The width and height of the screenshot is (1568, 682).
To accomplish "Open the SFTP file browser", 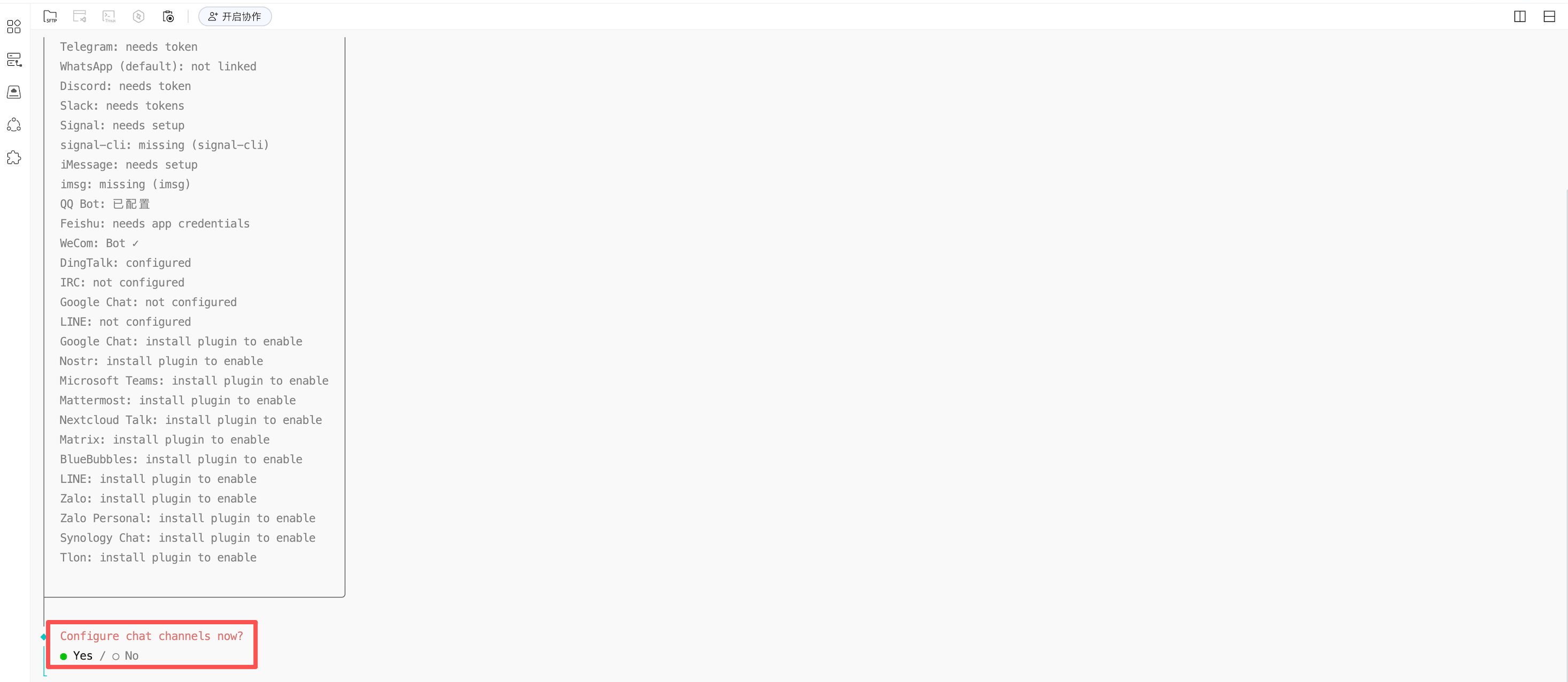I will tap(50, 17).
